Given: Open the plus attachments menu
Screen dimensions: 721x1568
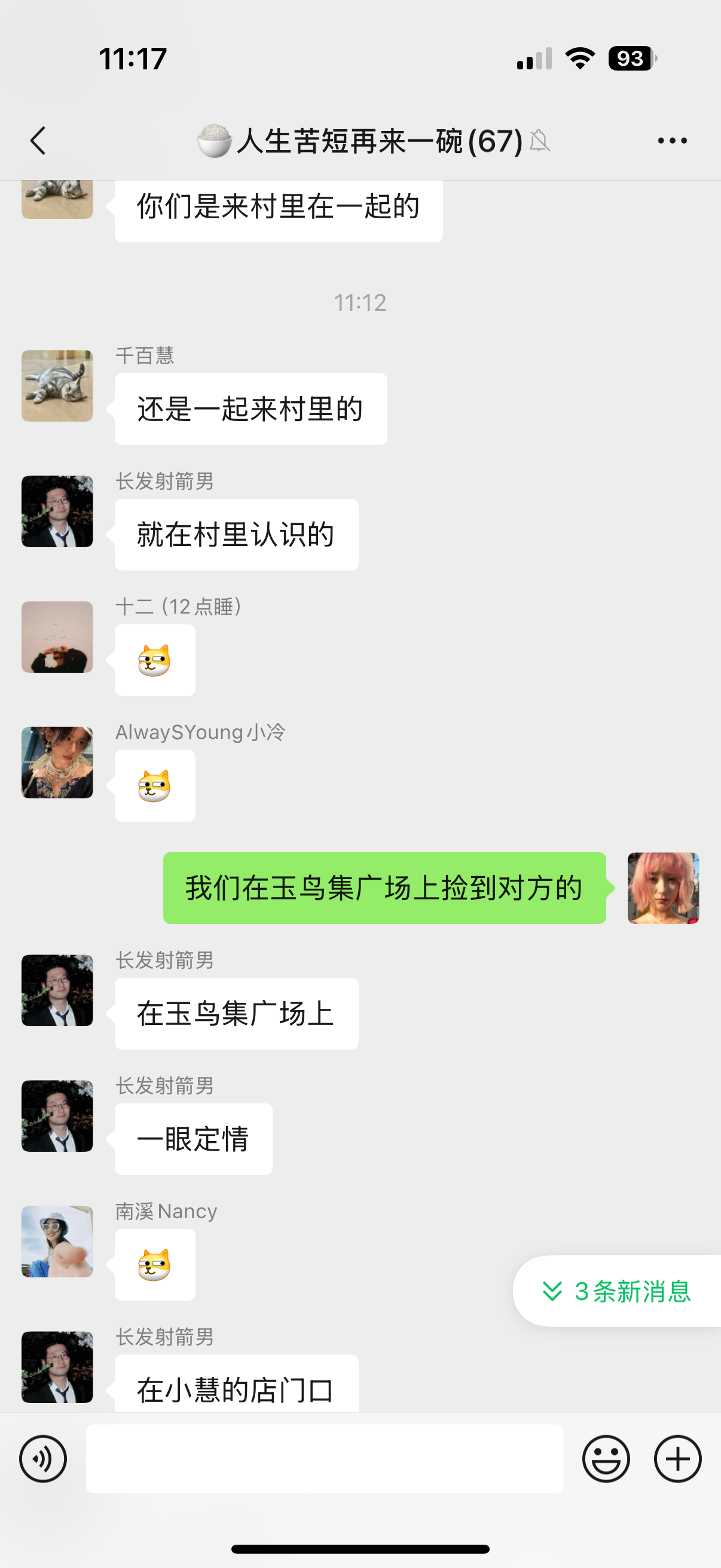Looking at the screenshot, I should point(677,1459).
